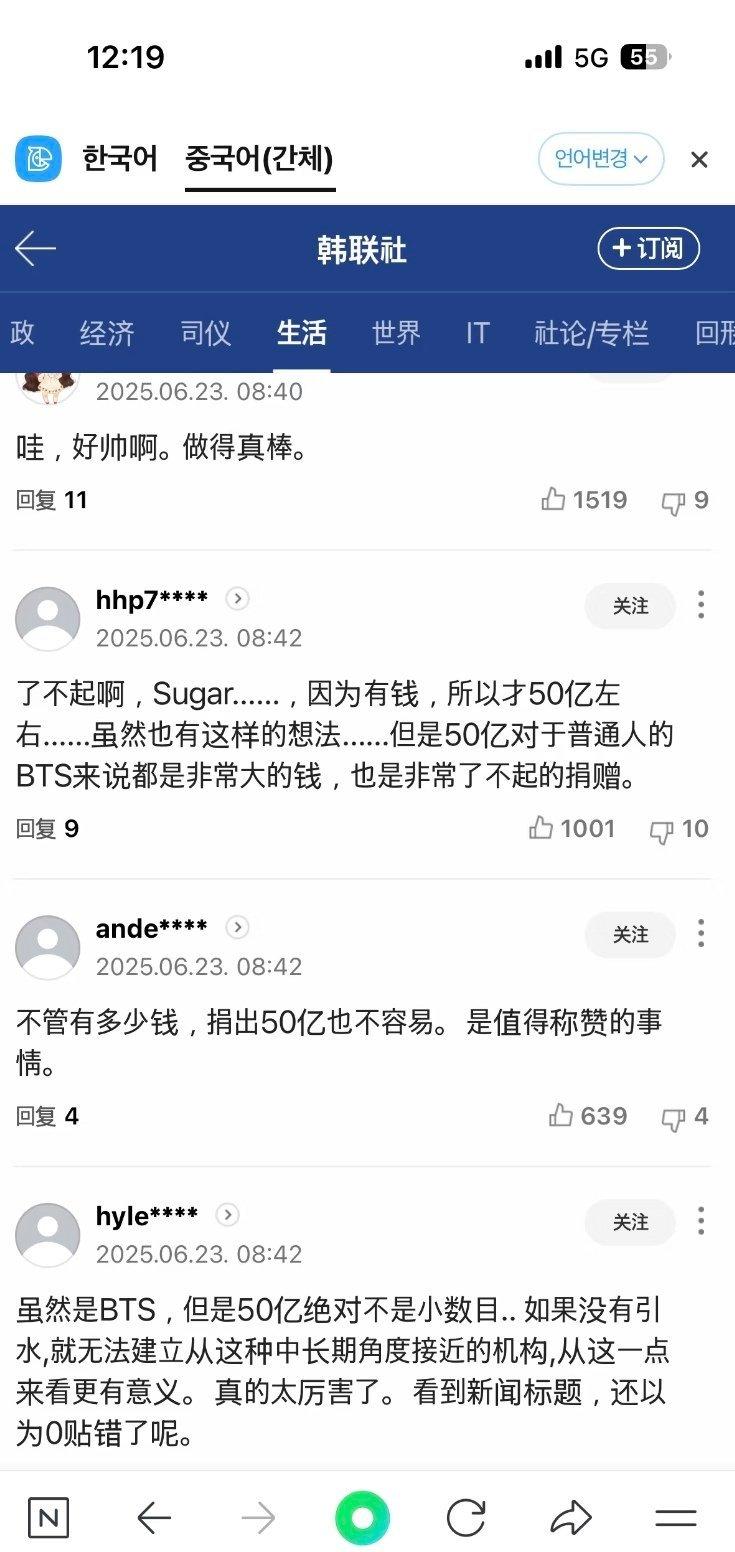Open overflow menu on hhp7**** comment
Screen dimensions: 735x1552
(x=701, y=604)
